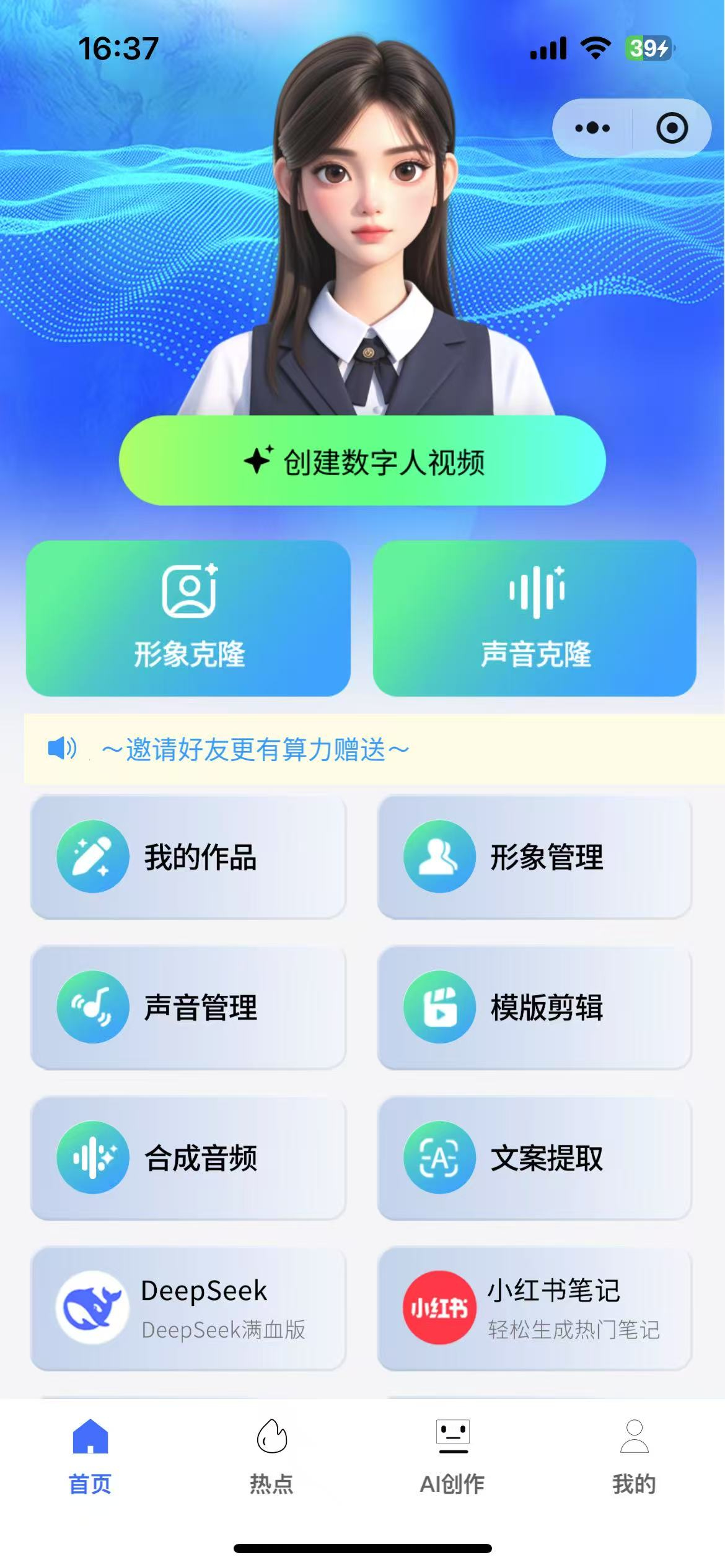Open 文案提取 tool
This screenshot has width=725, height=1568.
click(534, 1157)
